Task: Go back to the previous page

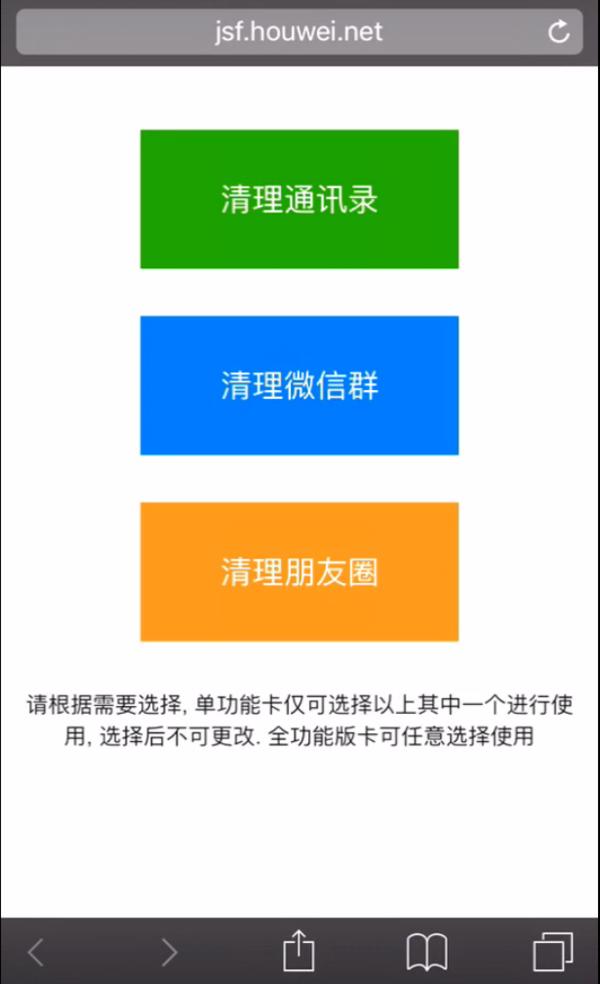Action: coord(36,951)
